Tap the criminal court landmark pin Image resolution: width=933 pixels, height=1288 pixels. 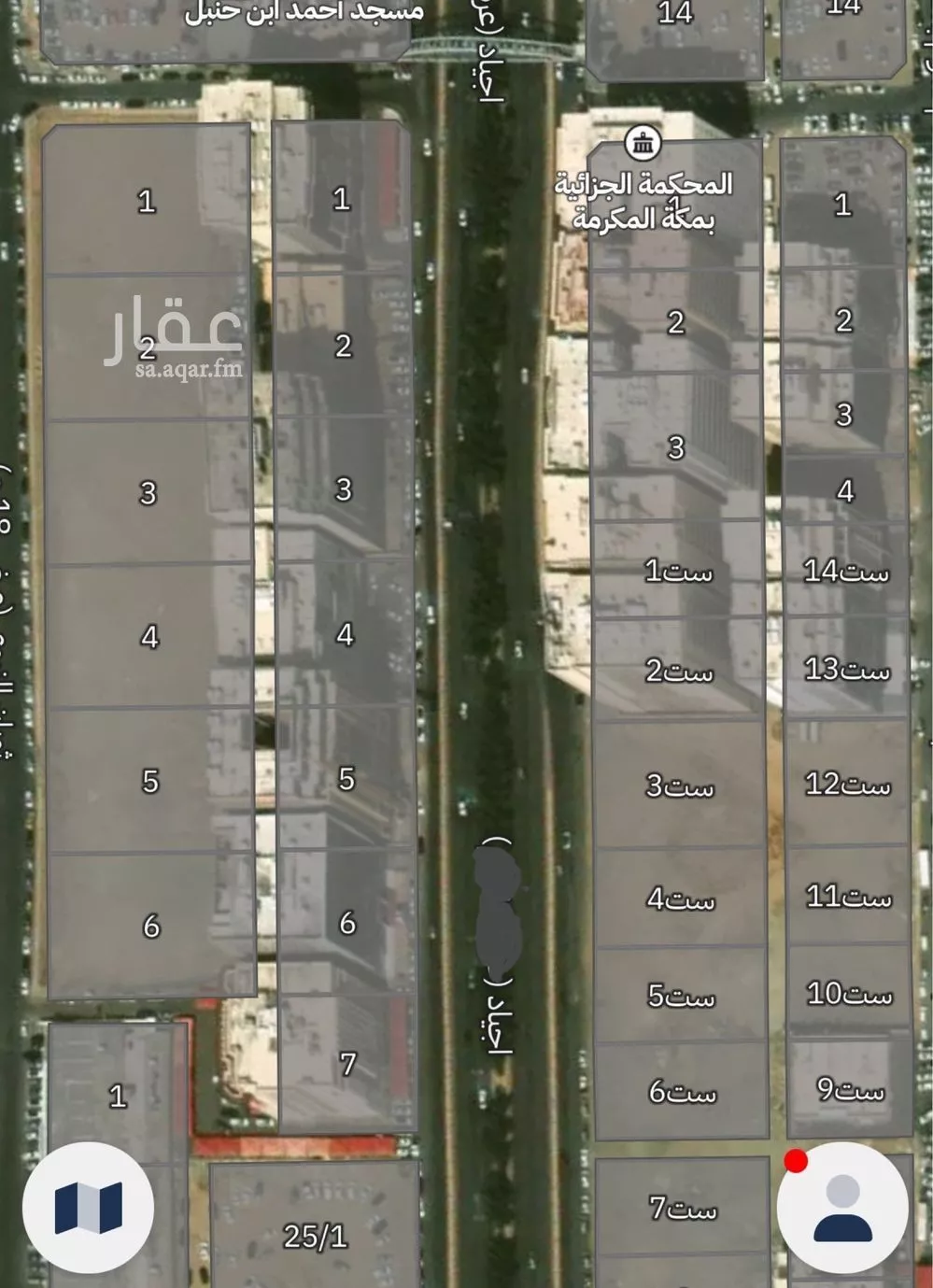coord(643,143)
